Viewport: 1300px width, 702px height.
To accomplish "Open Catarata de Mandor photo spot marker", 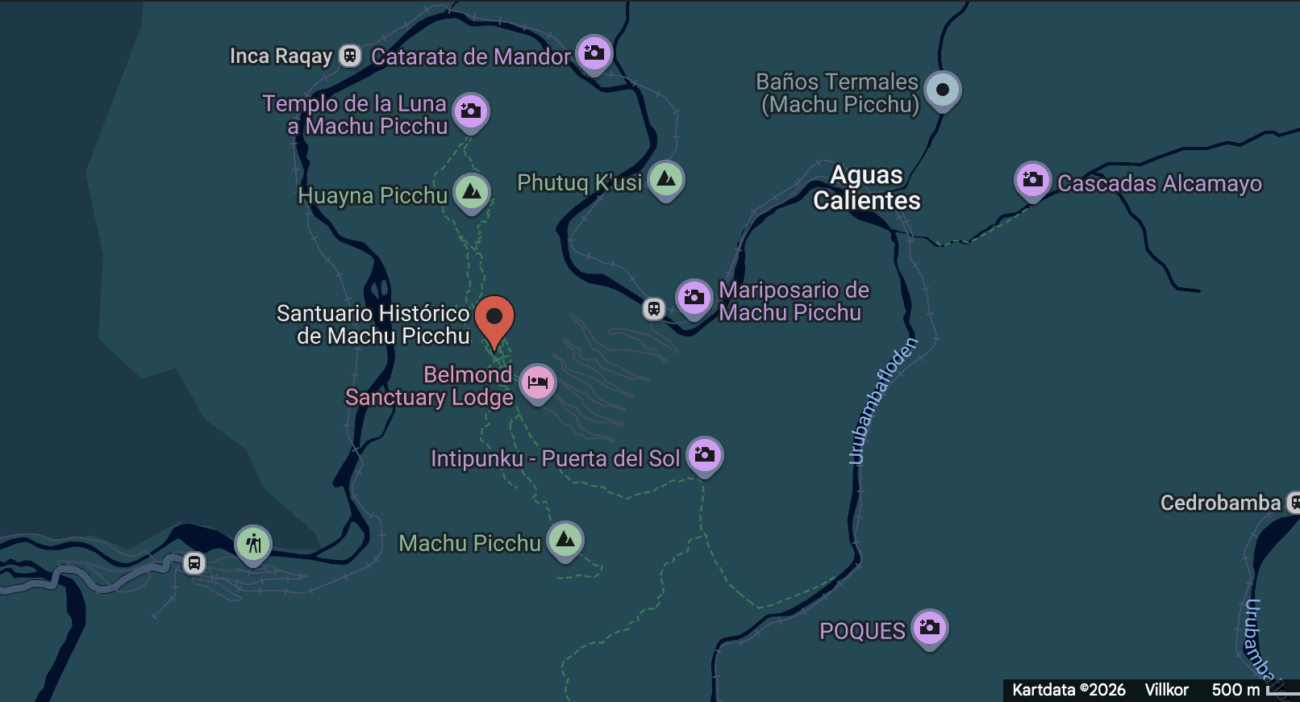I will pos(594,52).
